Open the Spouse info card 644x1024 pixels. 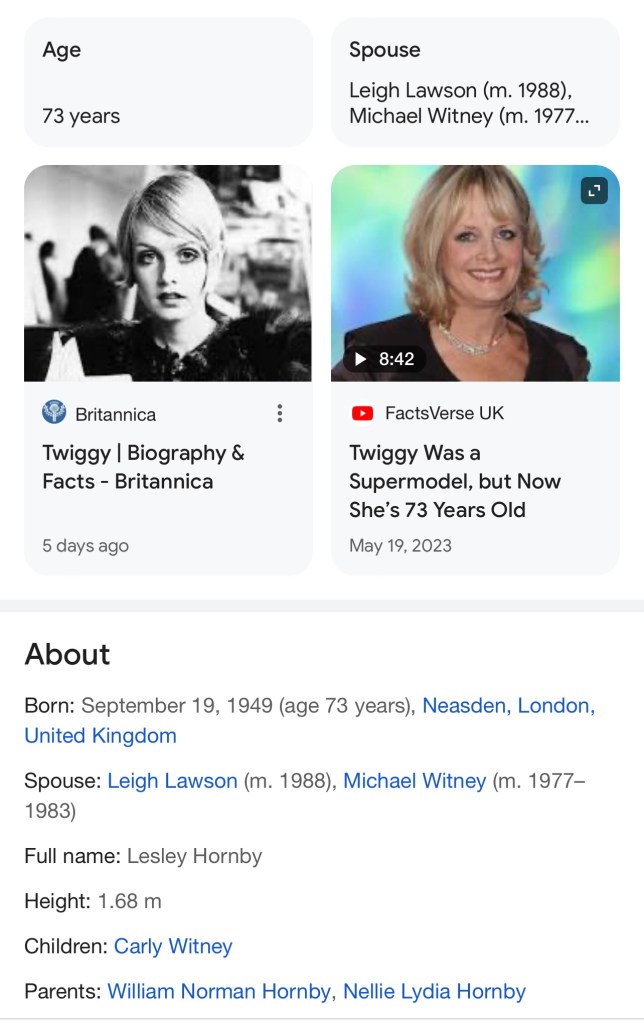click(475, 82)
